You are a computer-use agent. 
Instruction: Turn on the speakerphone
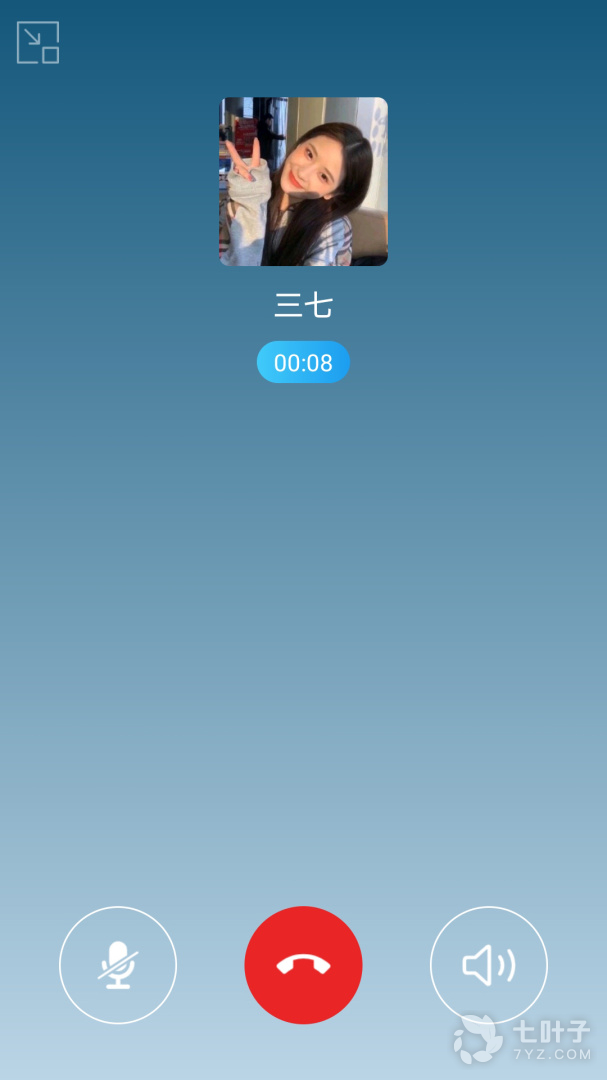488,965
